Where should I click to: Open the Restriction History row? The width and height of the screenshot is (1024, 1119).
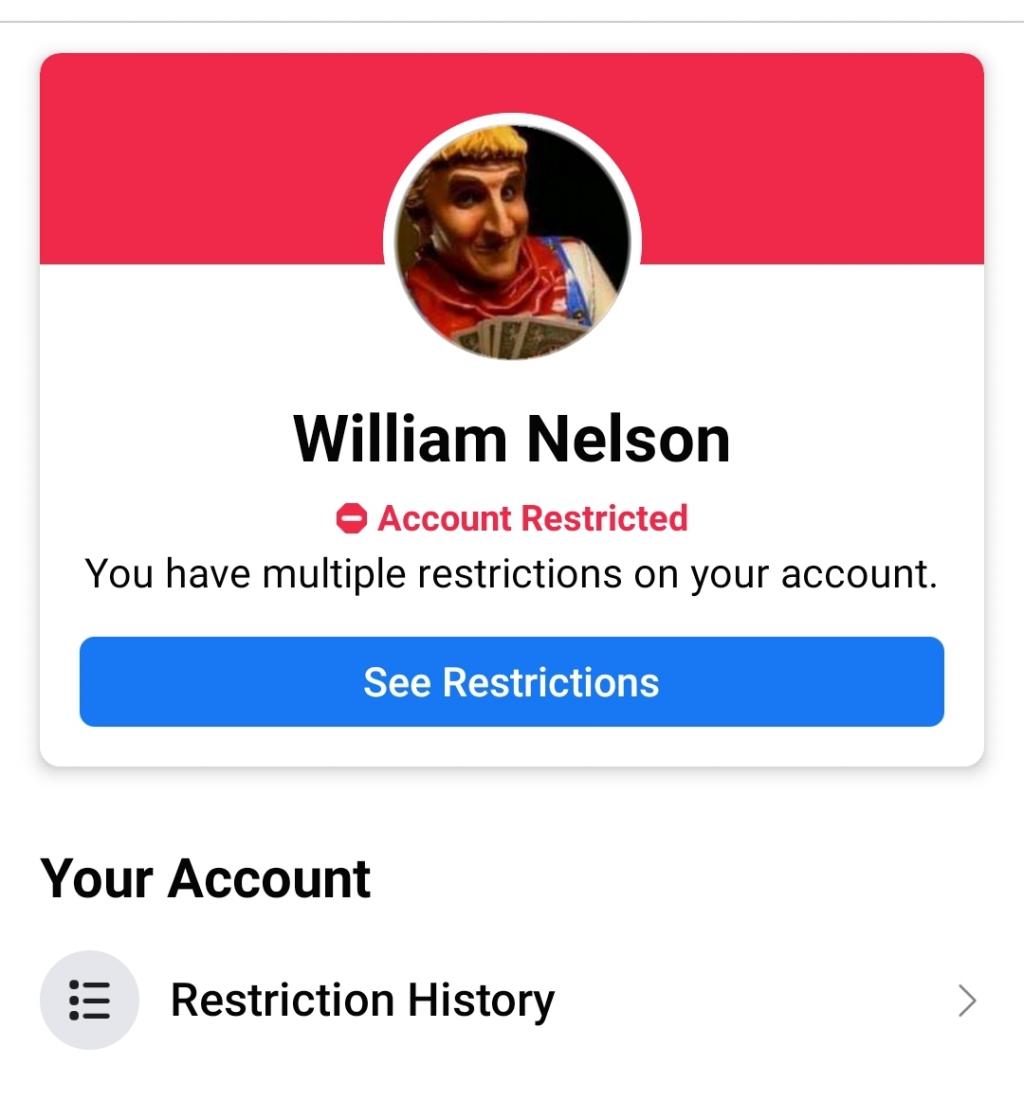click(510, 1000)
